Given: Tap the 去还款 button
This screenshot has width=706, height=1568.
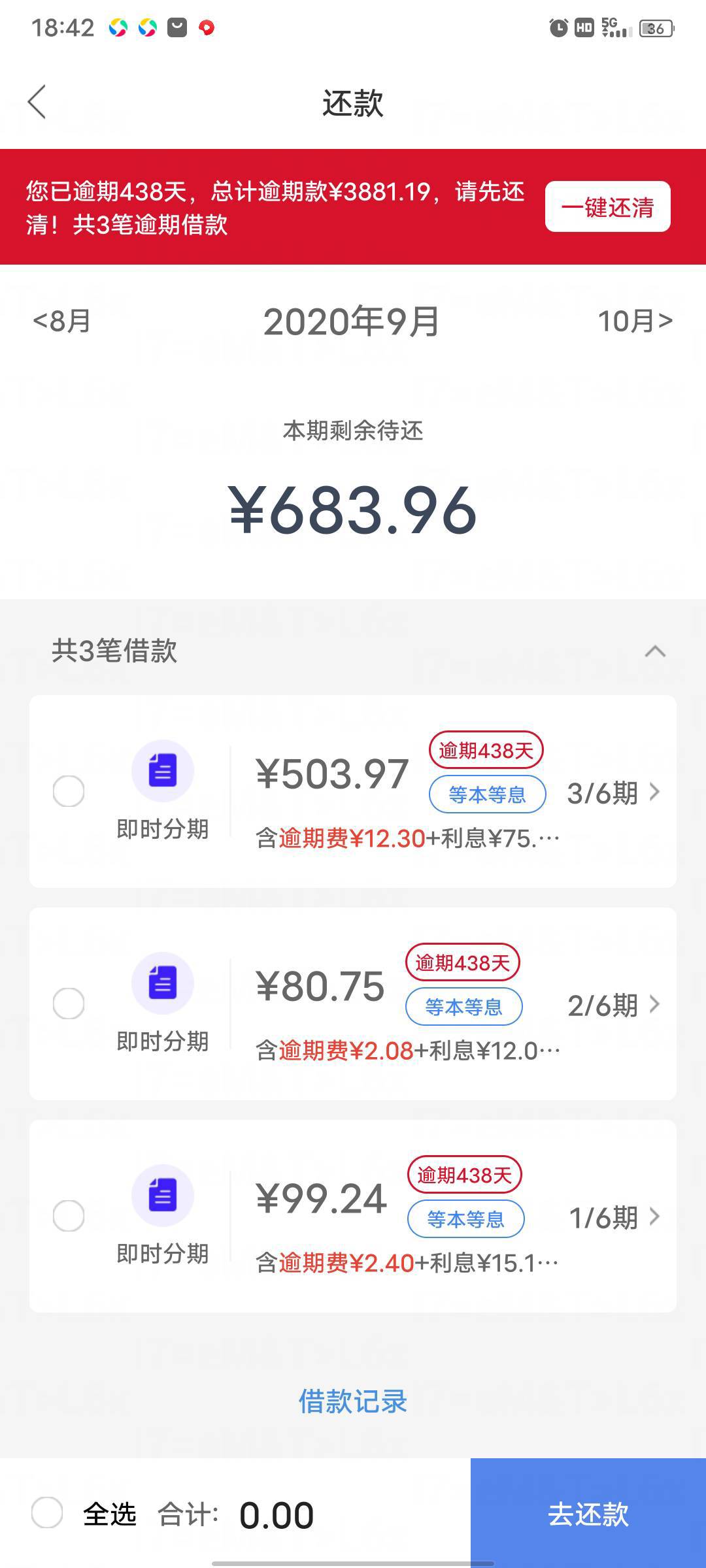Looking at the screenshot, I should pyautogui.click(x=588, y=1513).
